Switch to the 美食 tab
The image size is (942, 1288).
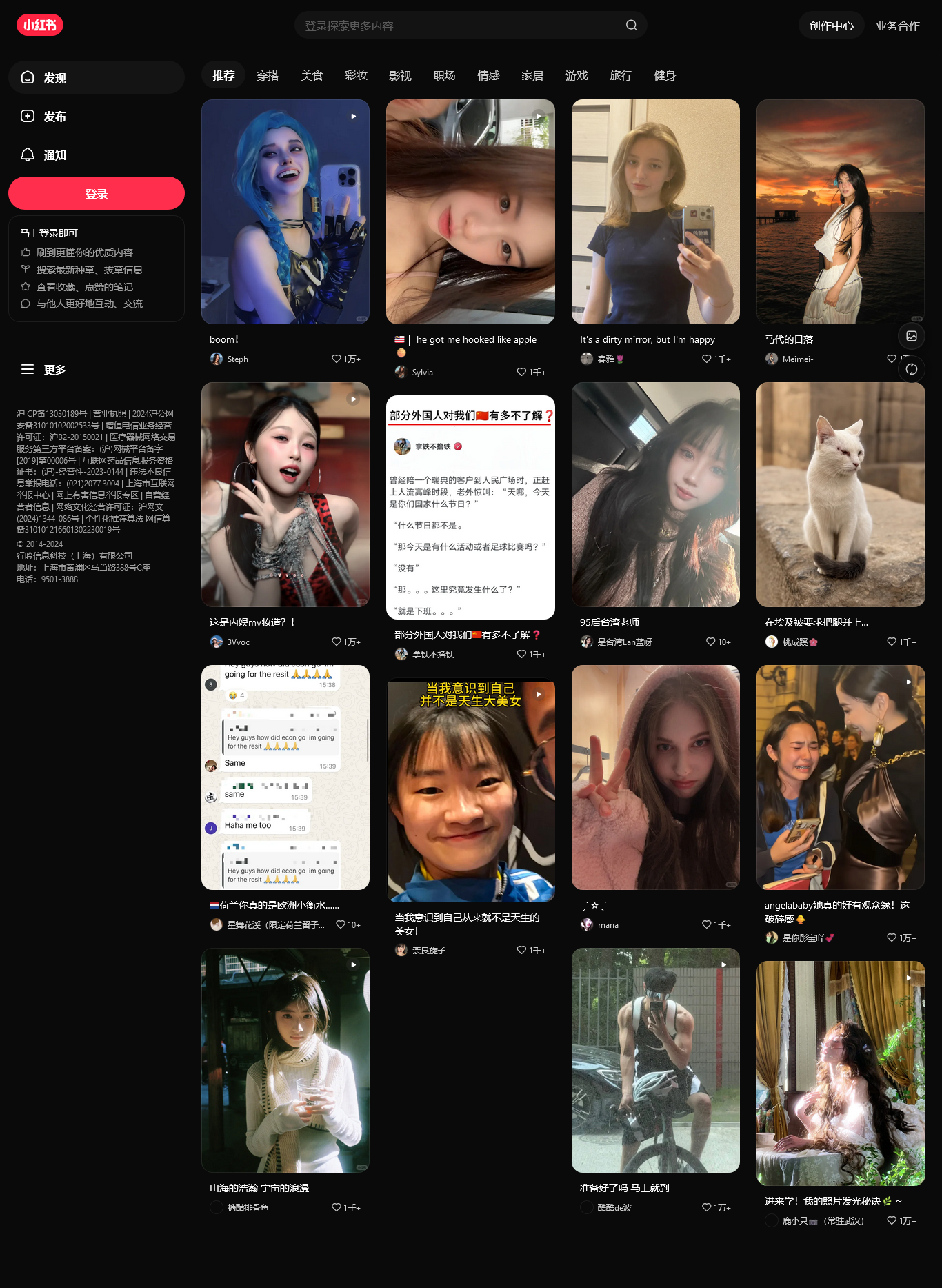[312, 75]
